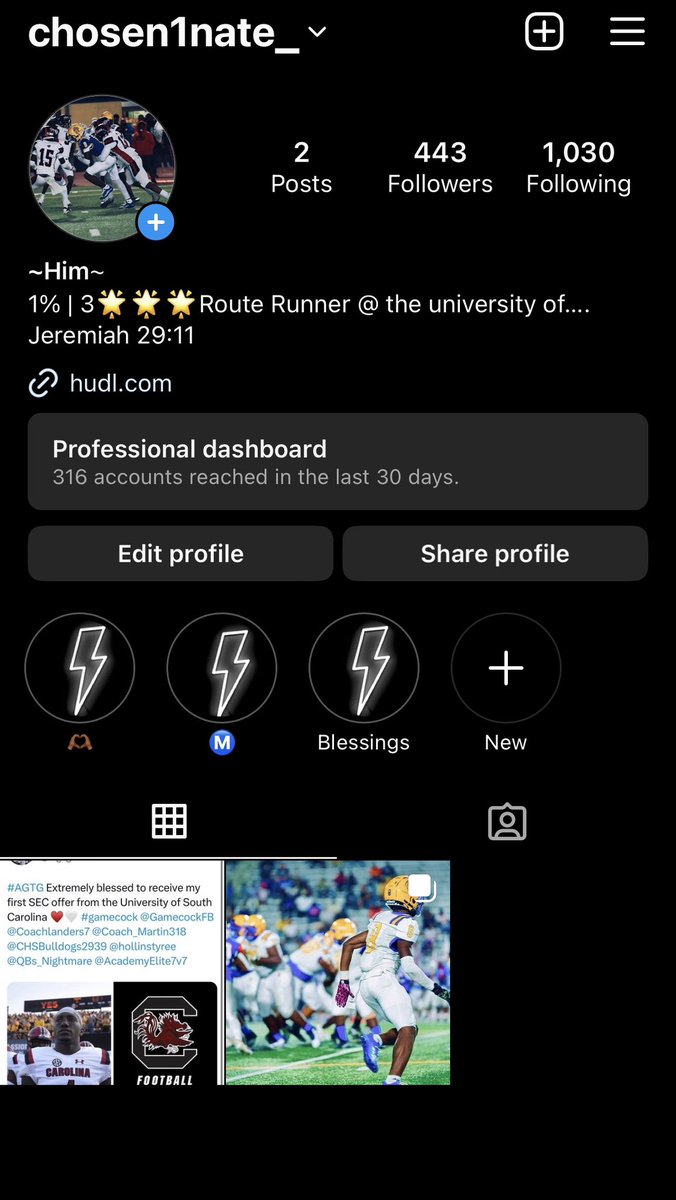This screenshot has width=676, height=1200.
Task: Open the heart hands highlight
Action: point(79,668)
